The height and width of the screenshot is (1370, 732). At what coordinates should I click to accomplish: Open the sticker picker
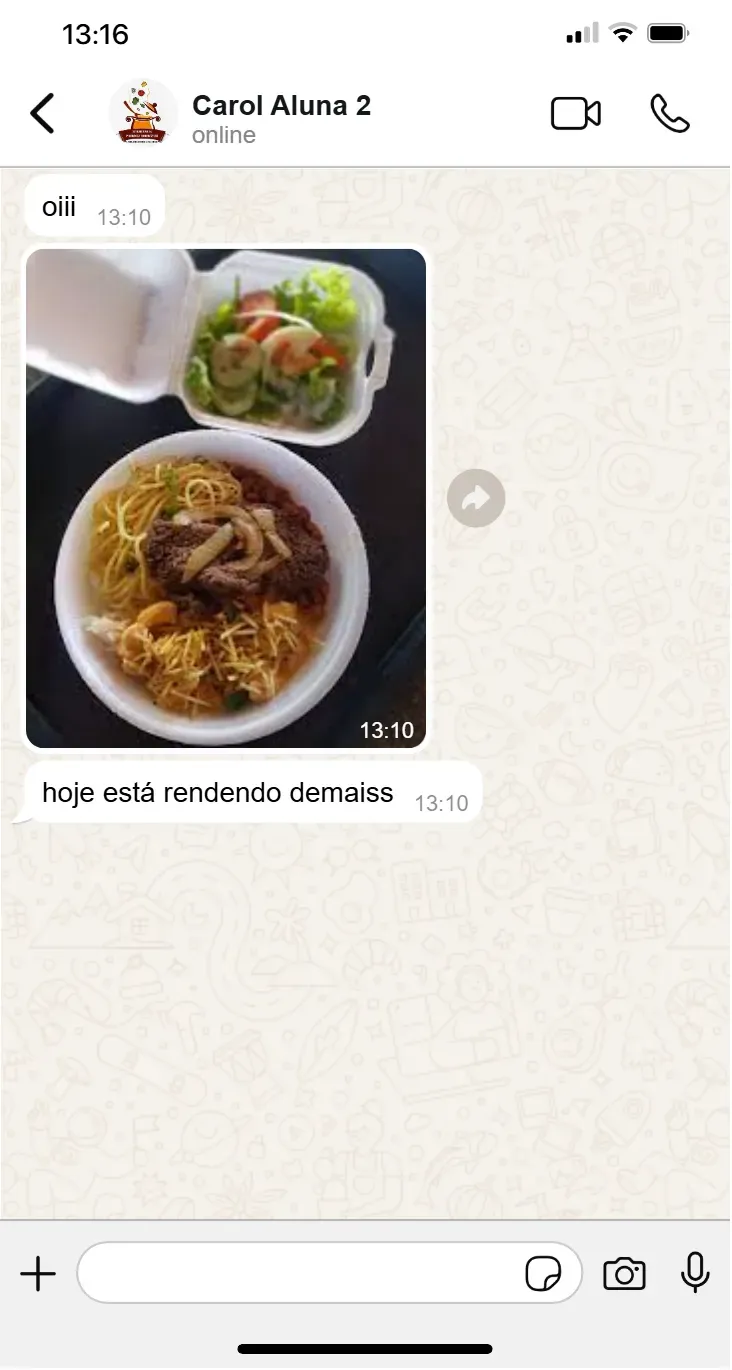pyautogui.click(x=543, y=1274)
